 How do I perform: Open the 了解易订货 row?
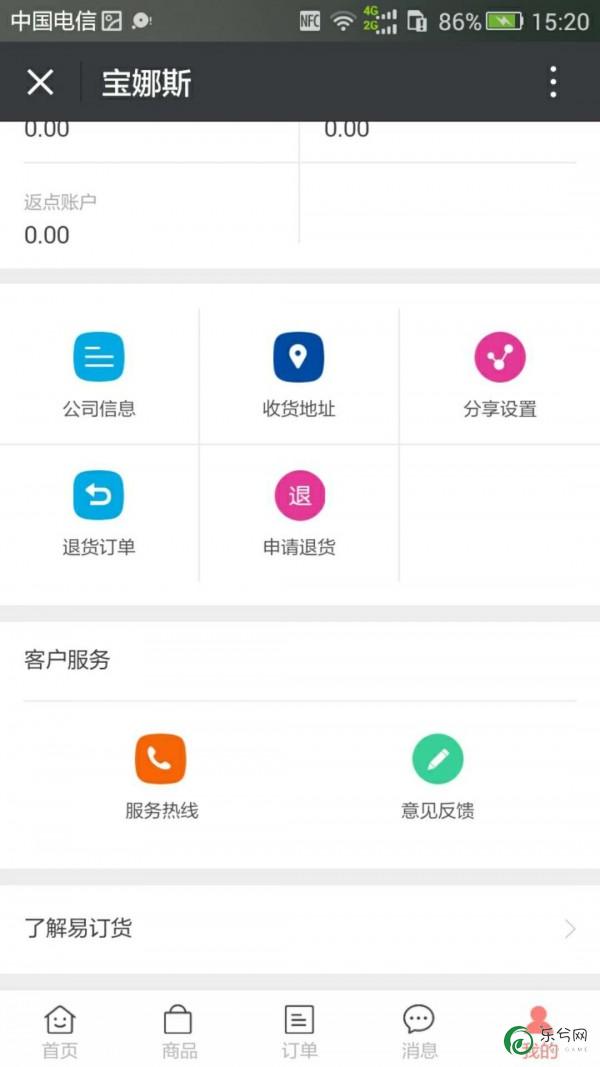(300, 928)
